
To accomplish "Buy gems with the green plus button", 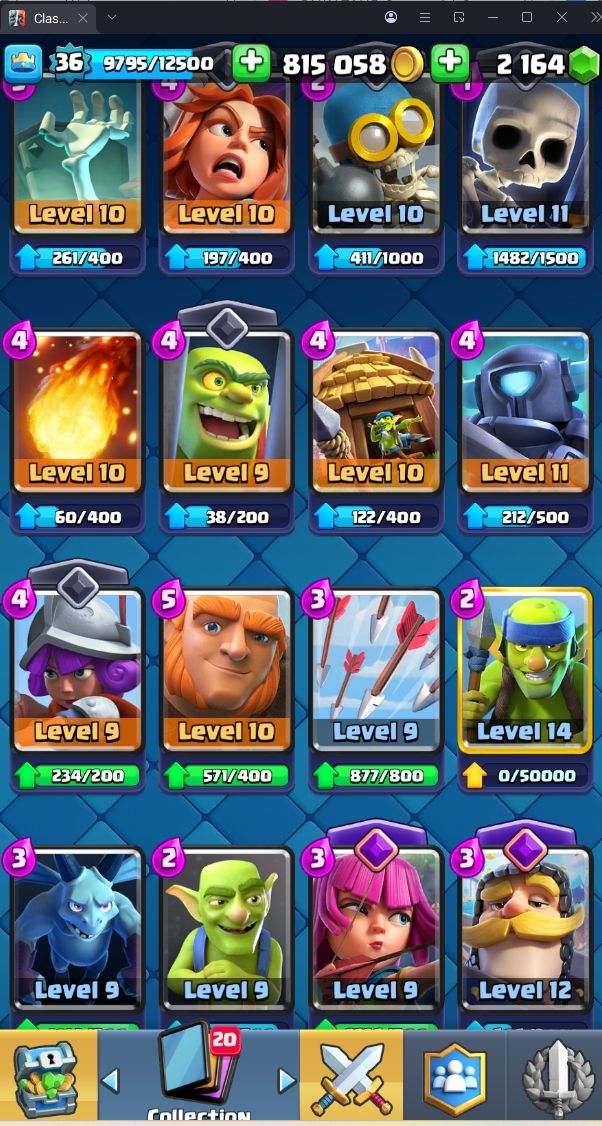I will point(450,63).
